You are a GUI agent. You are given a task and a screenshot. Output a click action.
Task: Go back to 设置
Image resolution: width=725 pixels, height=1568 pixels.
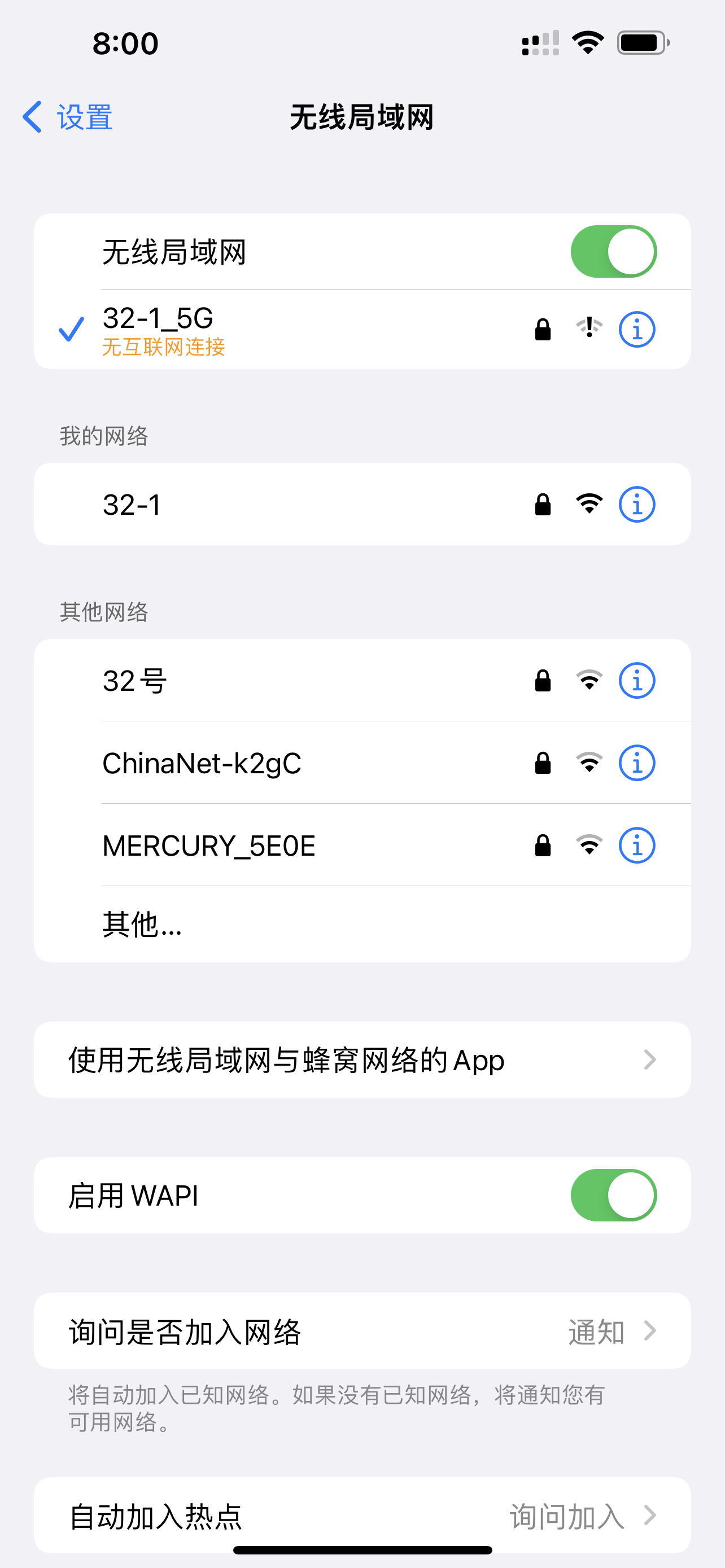(68, 117)
